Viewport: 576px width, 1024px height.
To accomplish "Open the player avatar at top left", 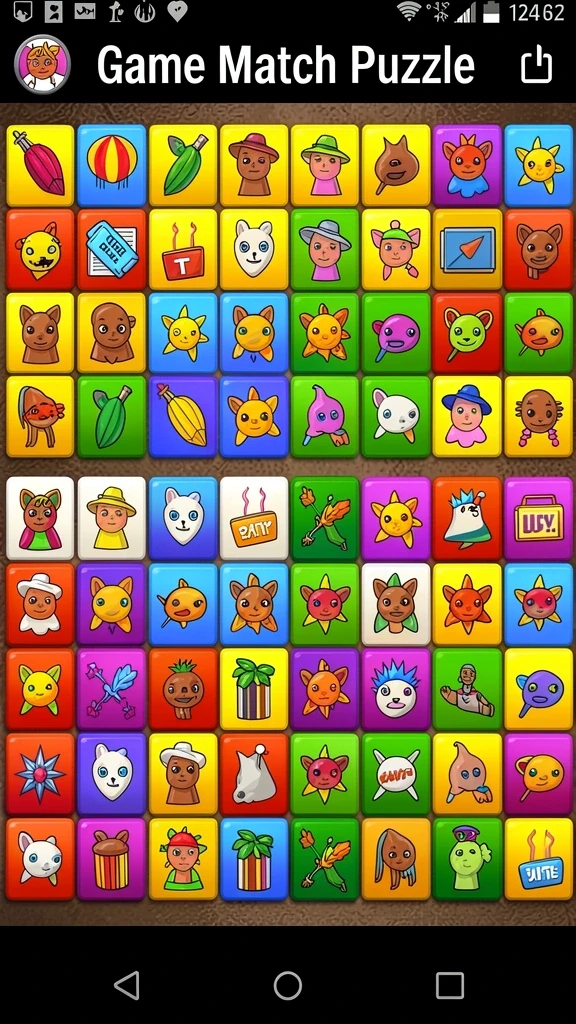I will click(x=42, y=64).
